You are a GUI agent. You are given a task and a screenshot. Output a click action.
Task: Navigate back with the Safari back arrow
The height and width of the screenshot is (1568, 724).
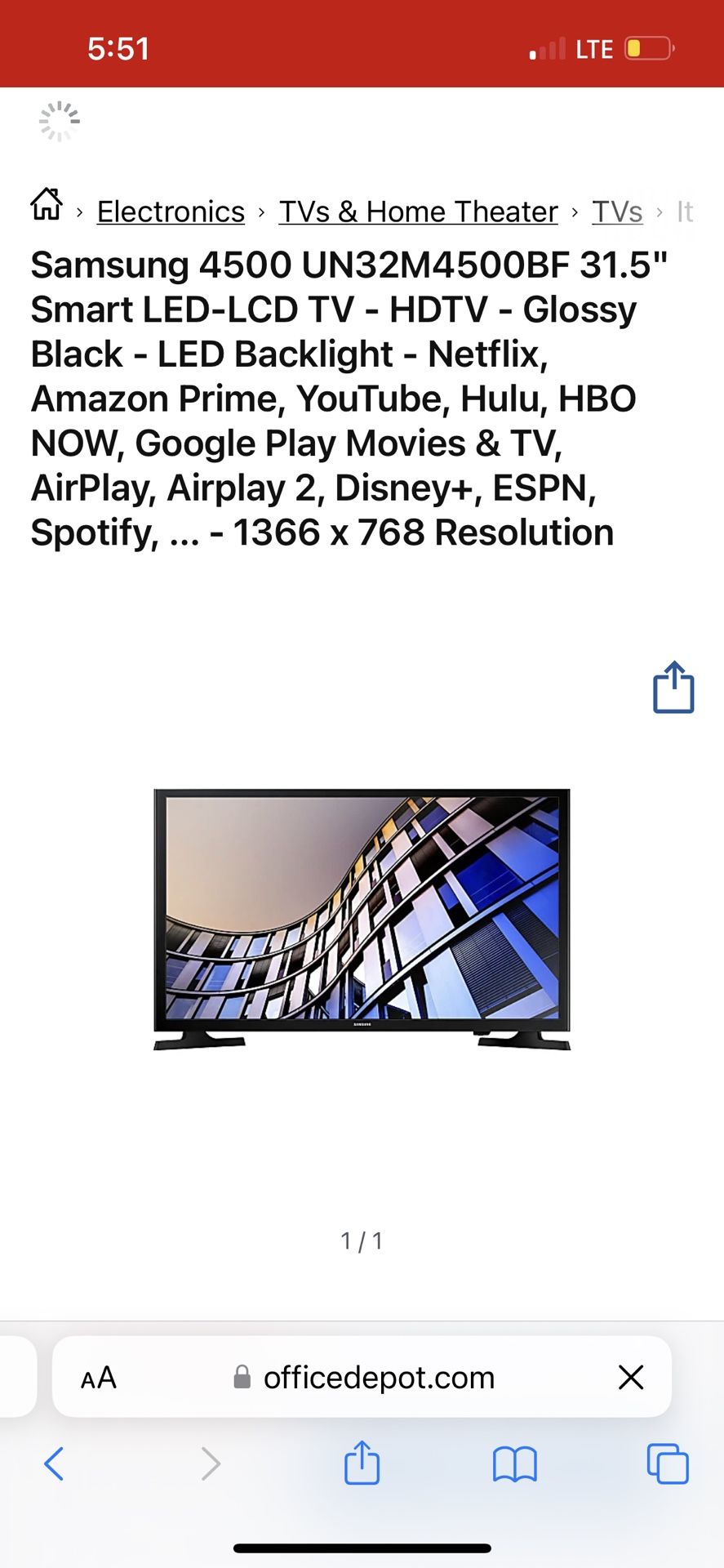click(55, 1464)
